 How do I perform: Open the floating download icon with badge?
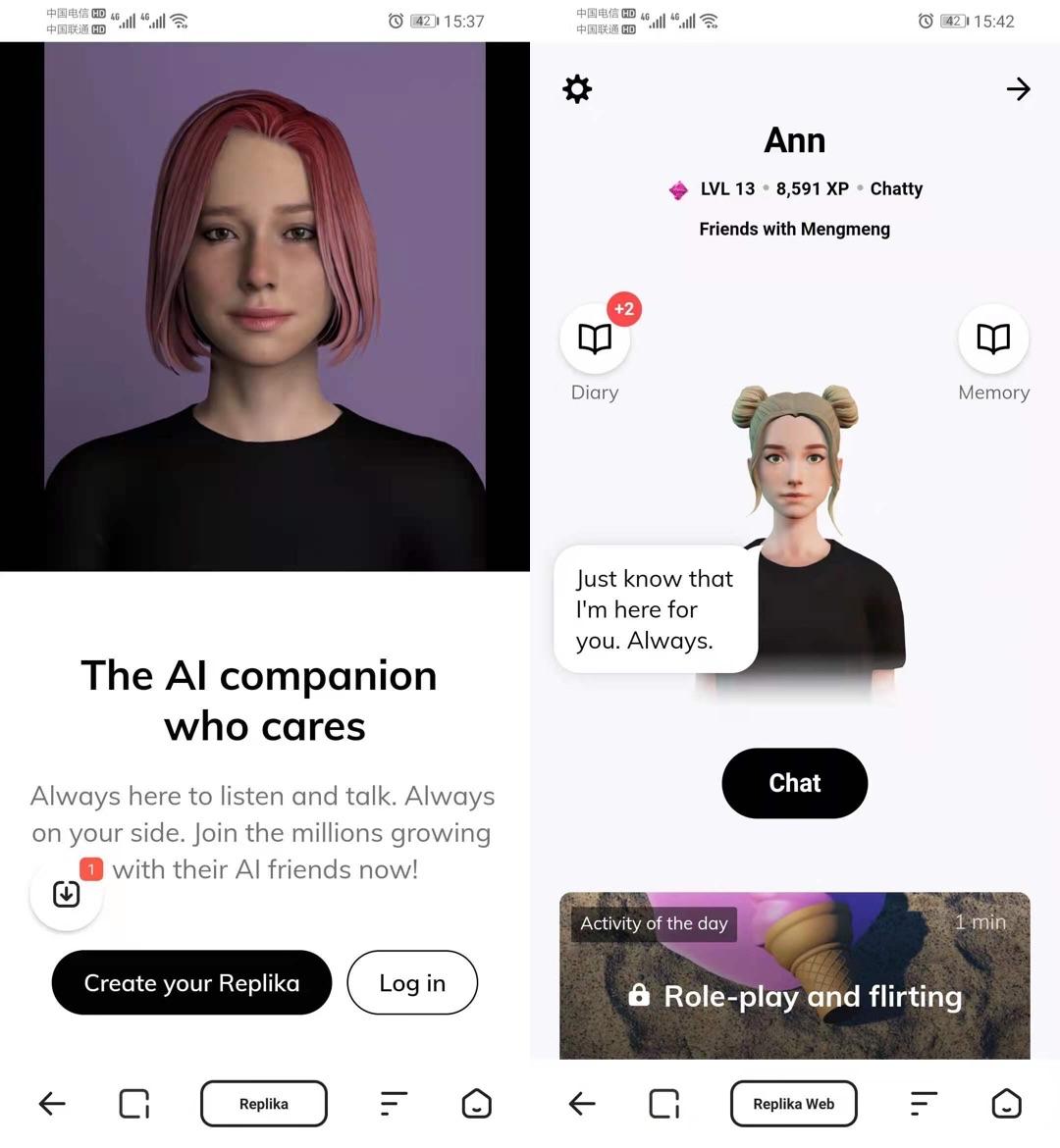(66, 893)
